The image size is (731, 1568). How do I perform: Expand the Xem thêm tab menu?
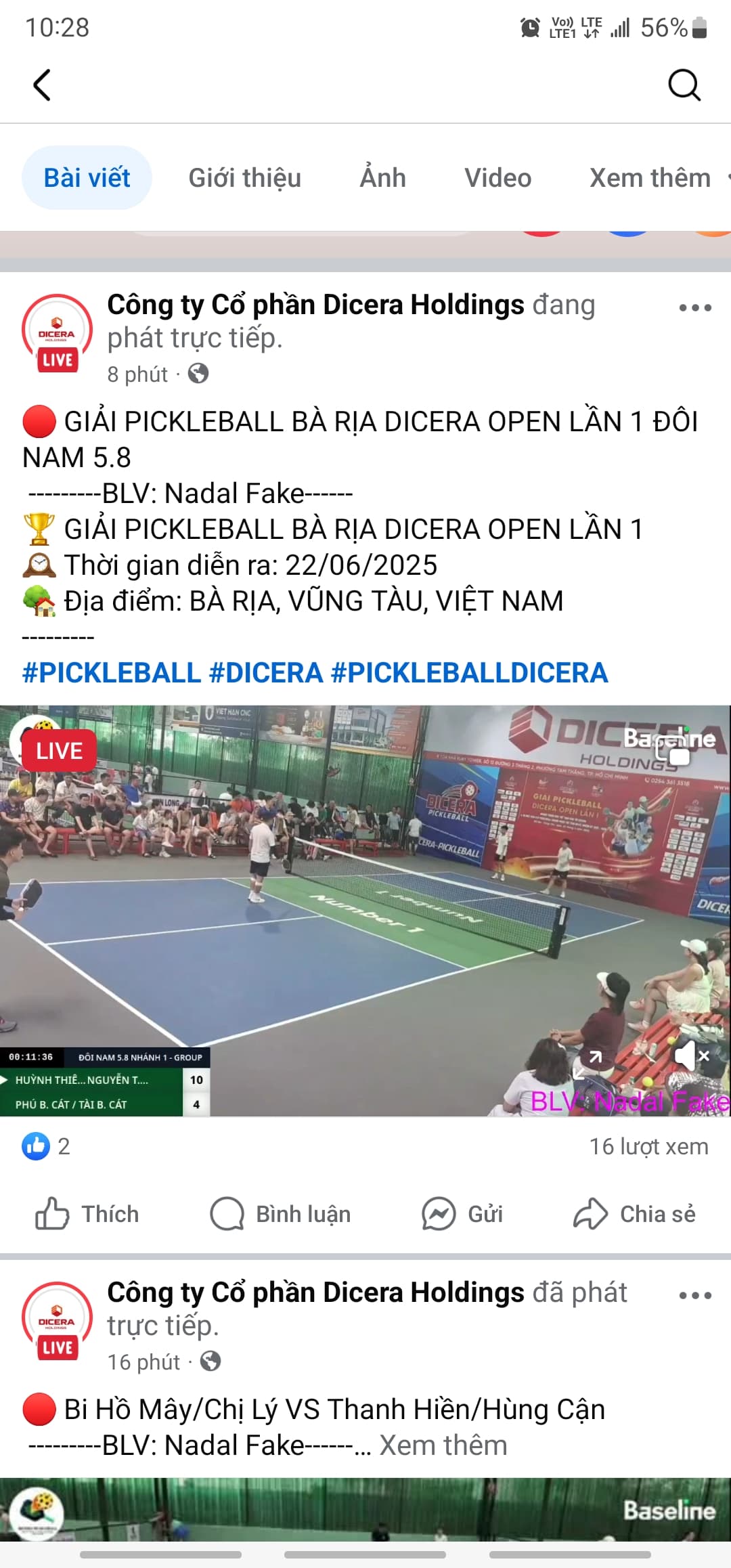click(x=651, y=178)
